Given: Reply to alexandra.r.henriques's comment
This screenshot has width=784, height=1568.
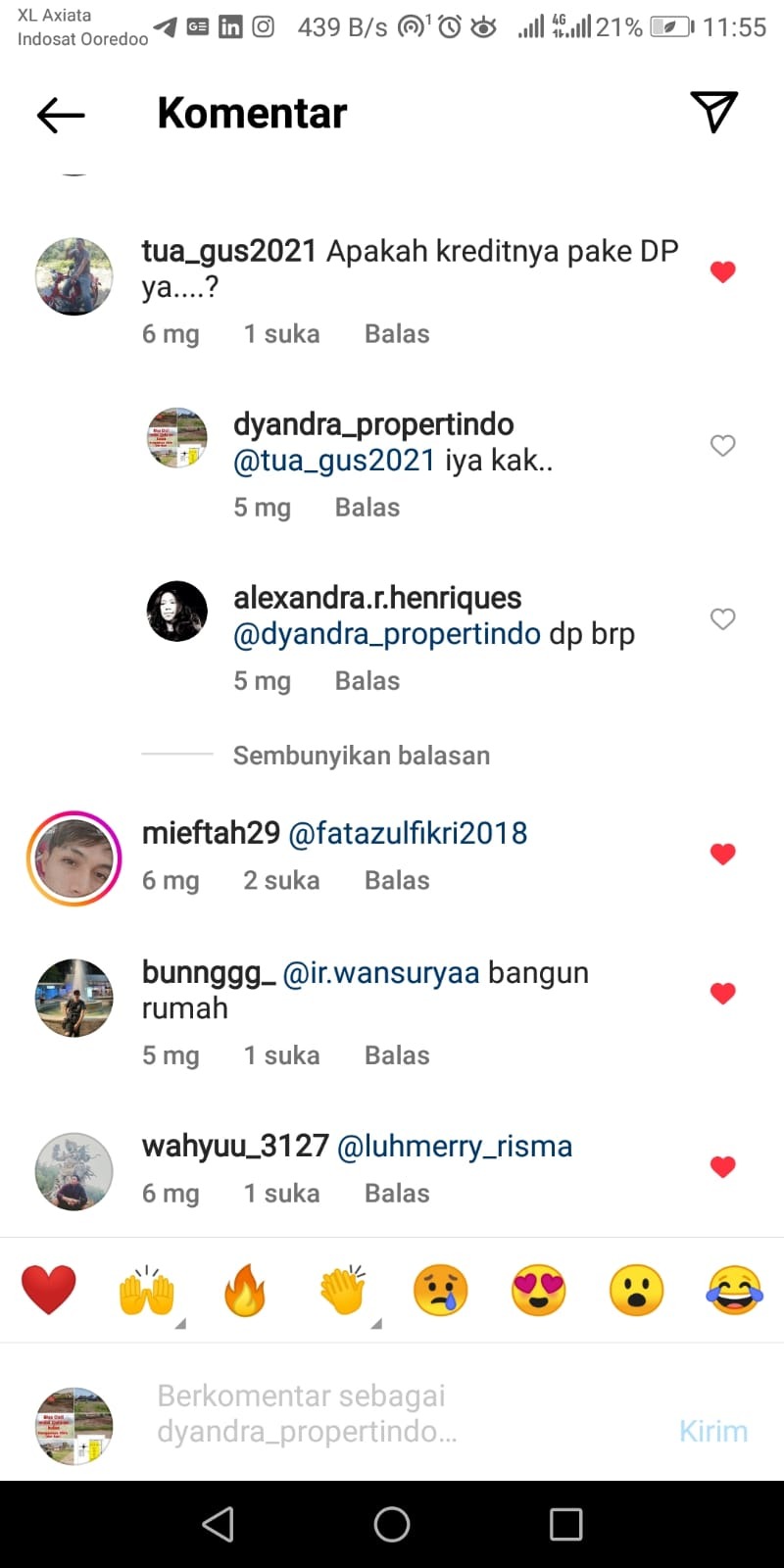Looking at the screenshot, I should point(367,681).
